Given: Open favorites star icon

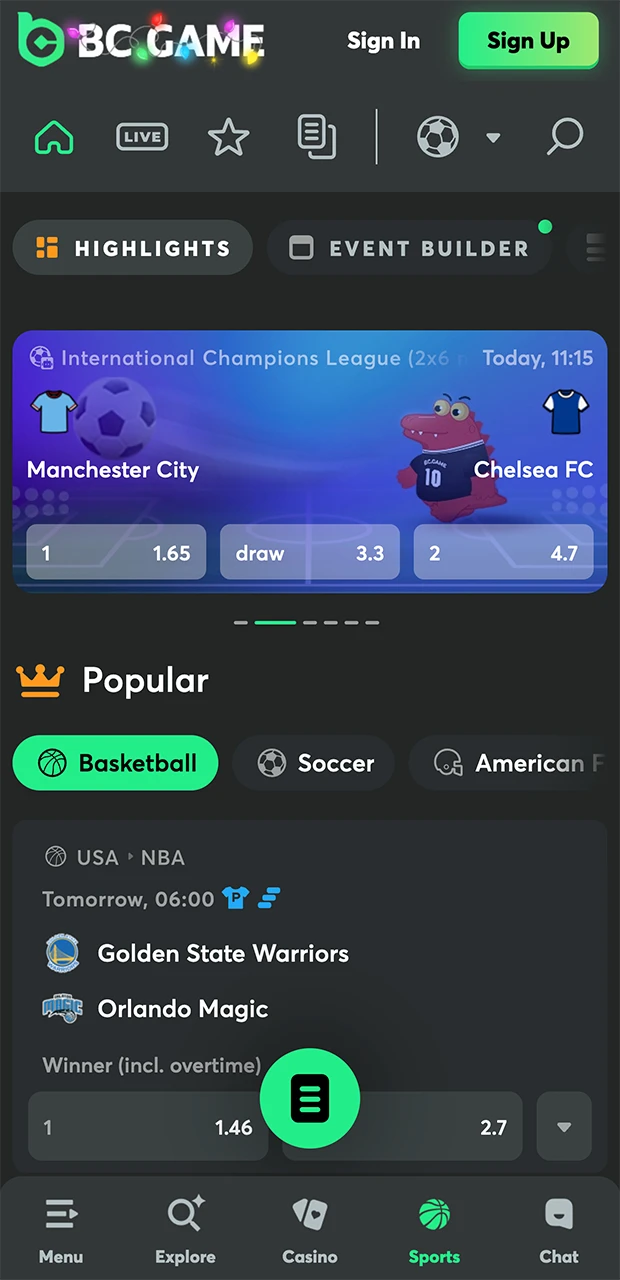Looking at the screenshot, I should [x=228, y=137].
